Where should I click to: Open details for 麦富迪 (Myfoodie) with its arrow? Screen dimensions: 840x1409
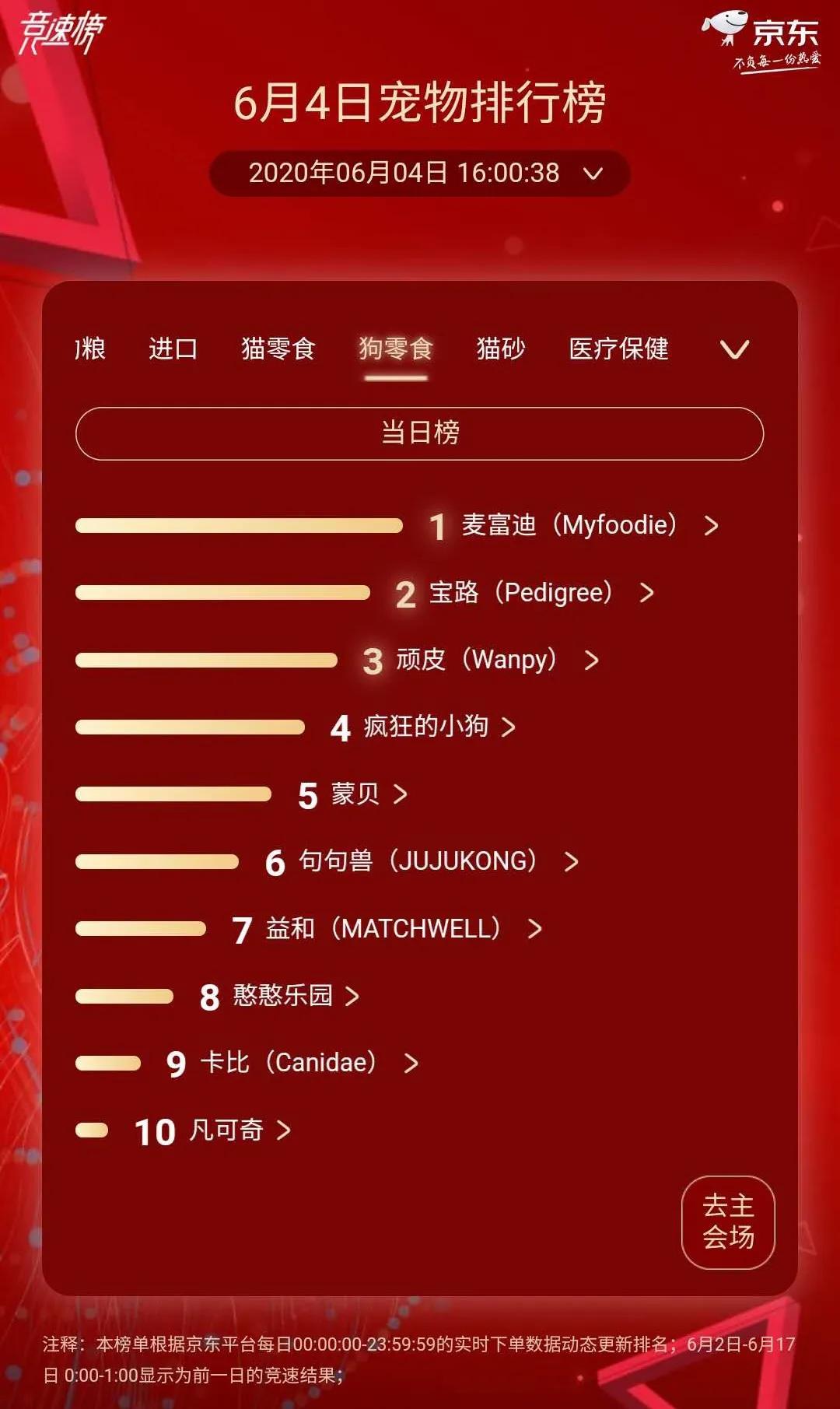click(x=712, y=525)
